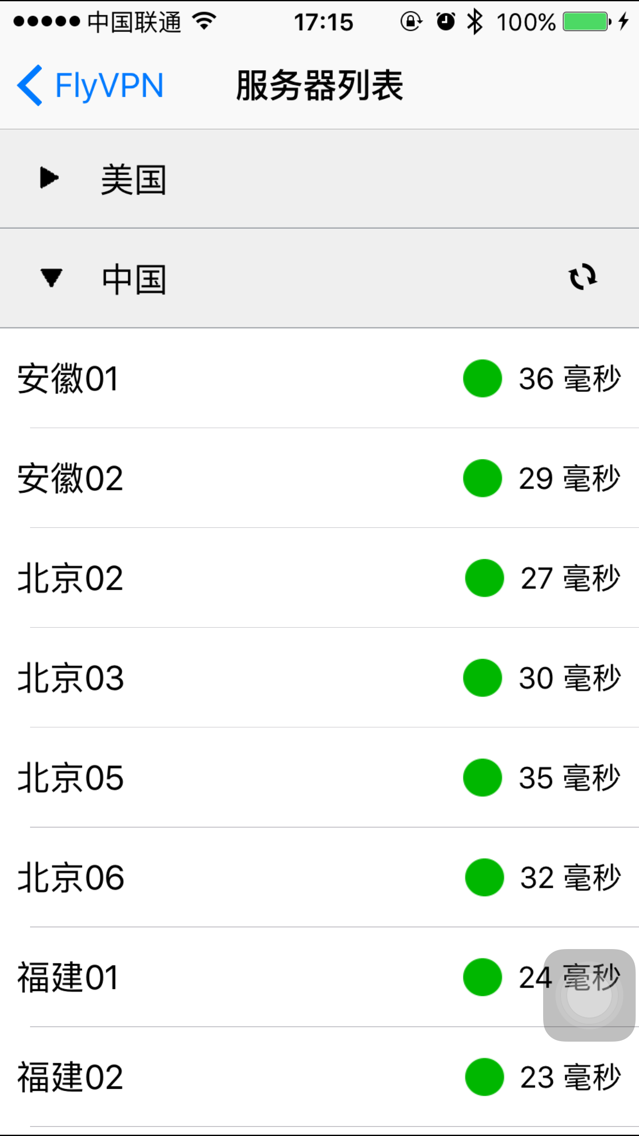Refresh latency for 中国 servers

coord(583,277)
